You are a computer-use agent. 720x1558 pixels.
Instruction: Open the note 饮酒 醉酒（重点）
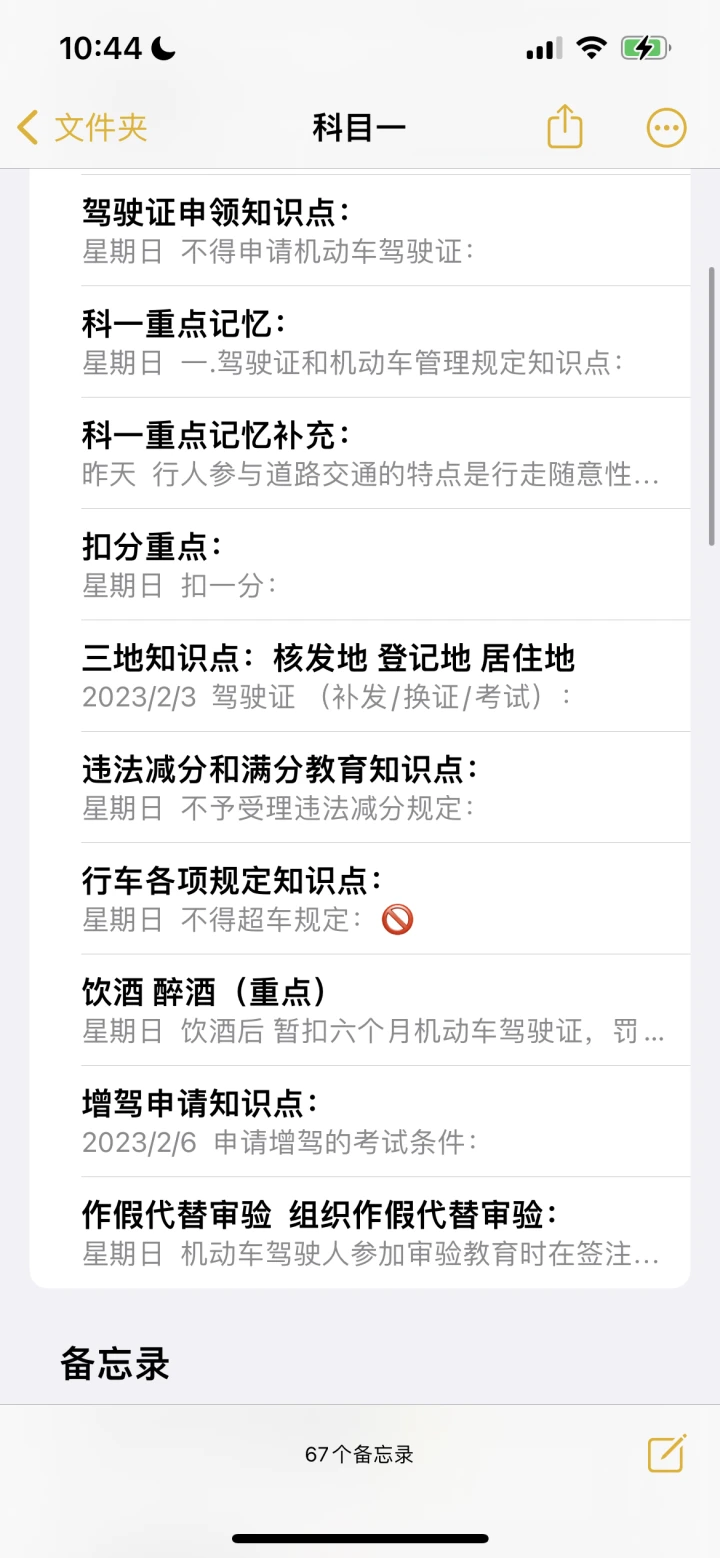click(x=360, y=1010)
